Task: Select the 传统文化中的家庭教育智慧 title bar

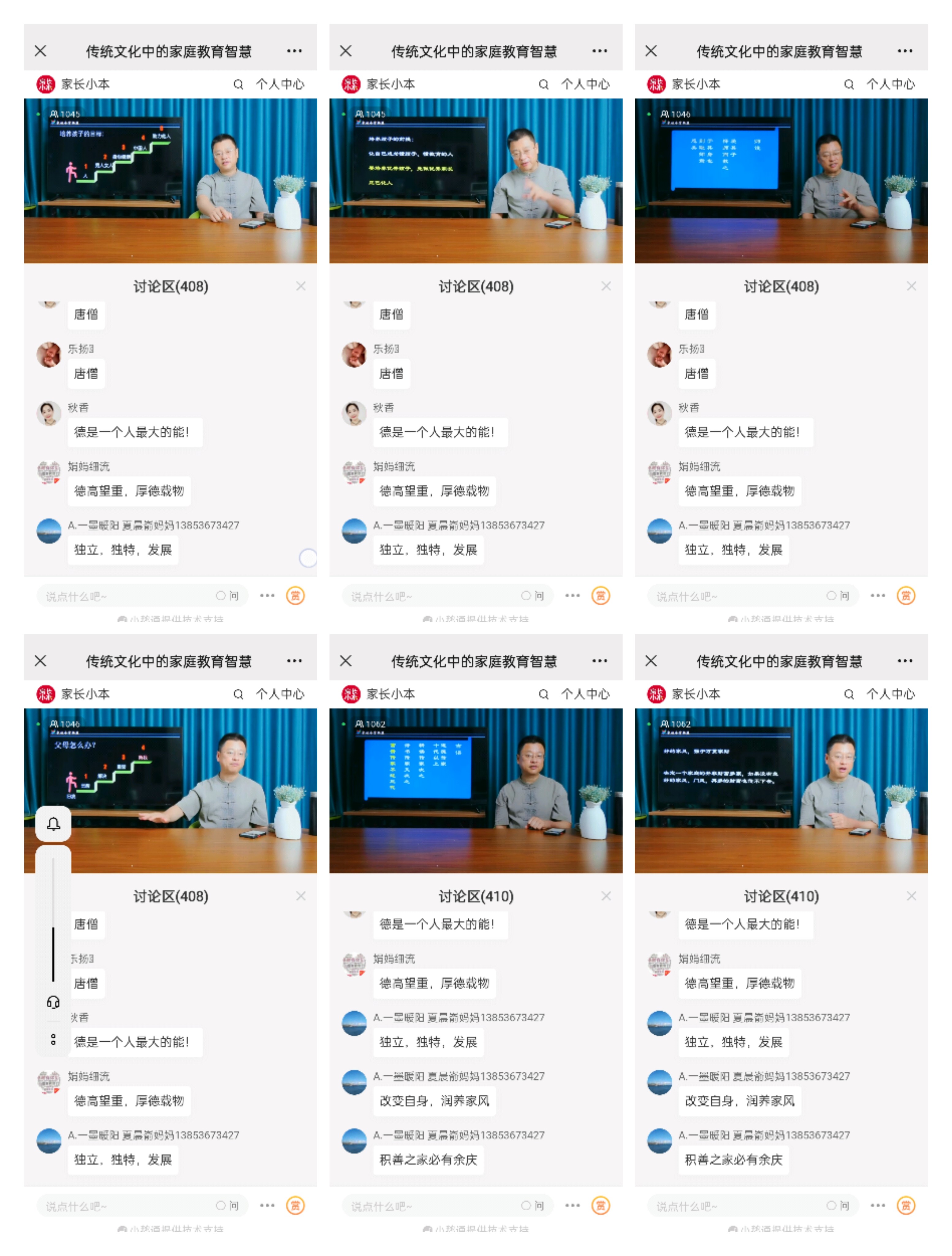Action: coord(170,51)
